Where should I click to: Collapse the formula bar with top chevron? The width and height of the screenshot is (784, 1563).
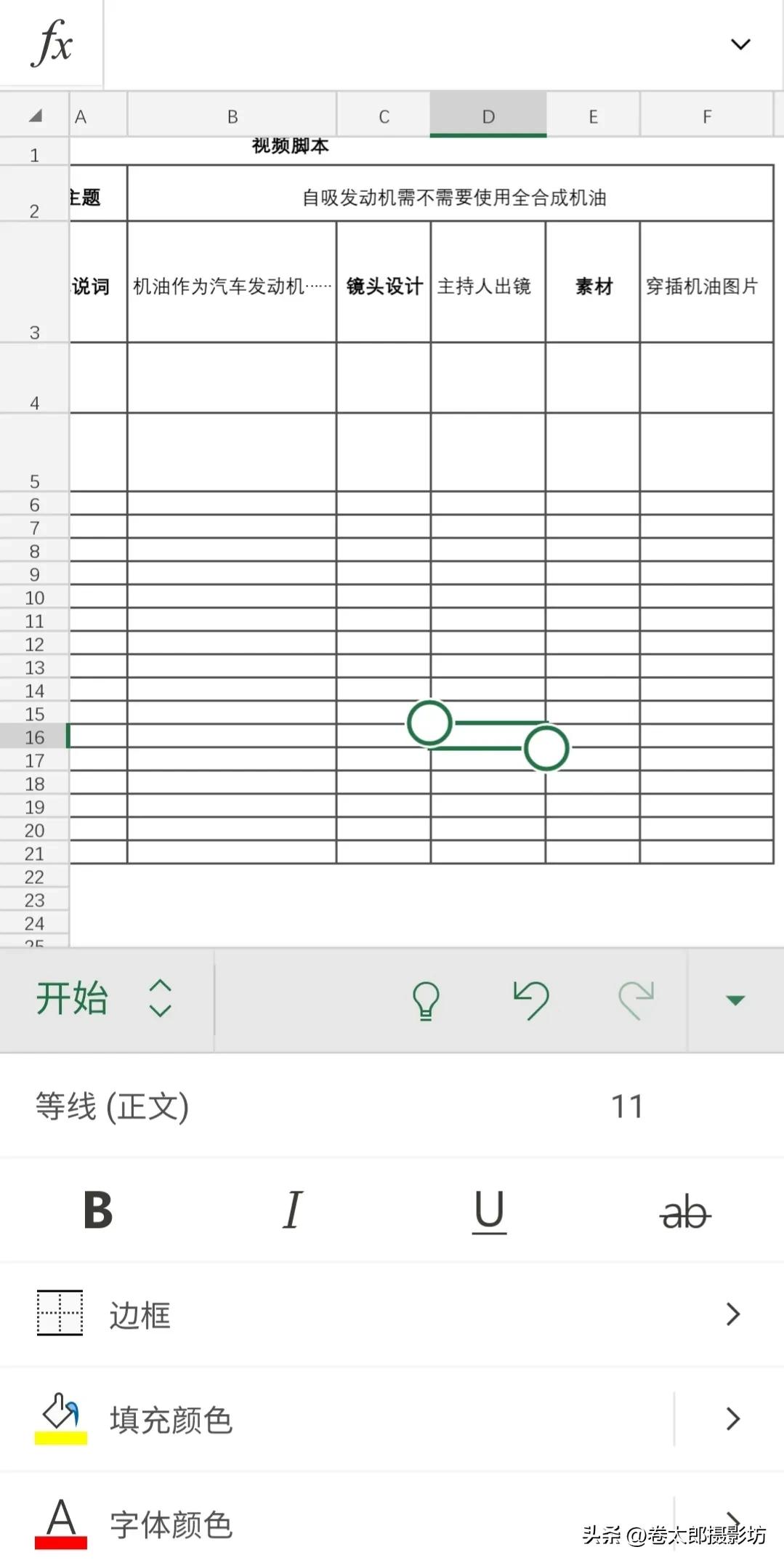[740, 44]
